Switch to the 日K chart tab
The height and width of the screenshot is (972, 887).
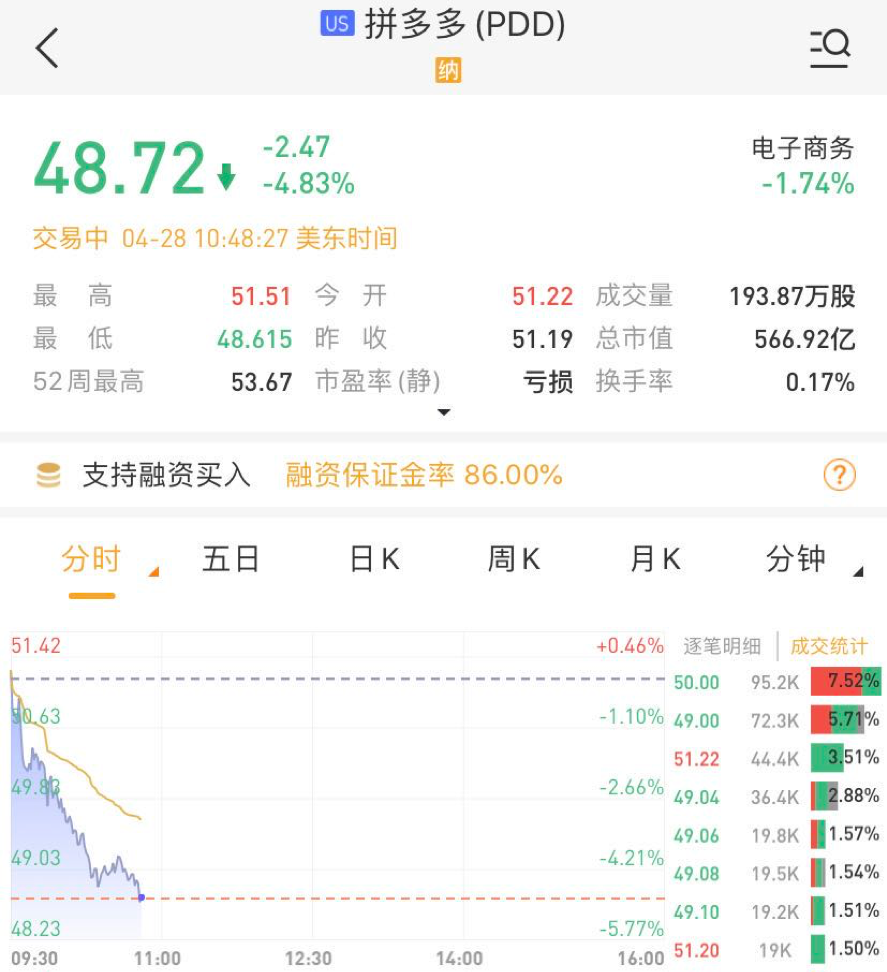pyautogui.click(x=374, y=559)
